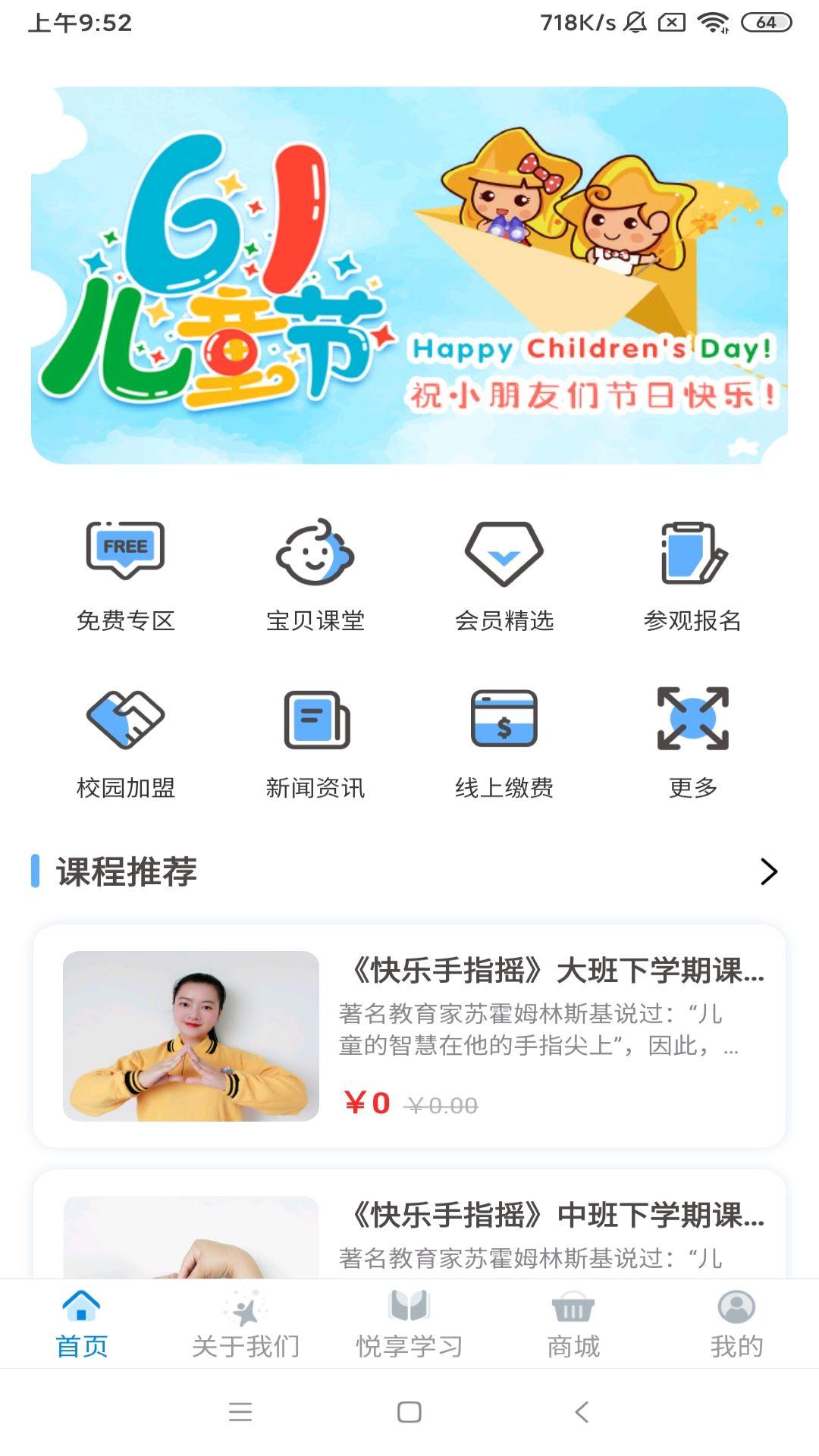This screenshot has width=819, height=1456.
Task: Open 《快乐手指摇》大班下学期 course card
Action: point(409,1036)
